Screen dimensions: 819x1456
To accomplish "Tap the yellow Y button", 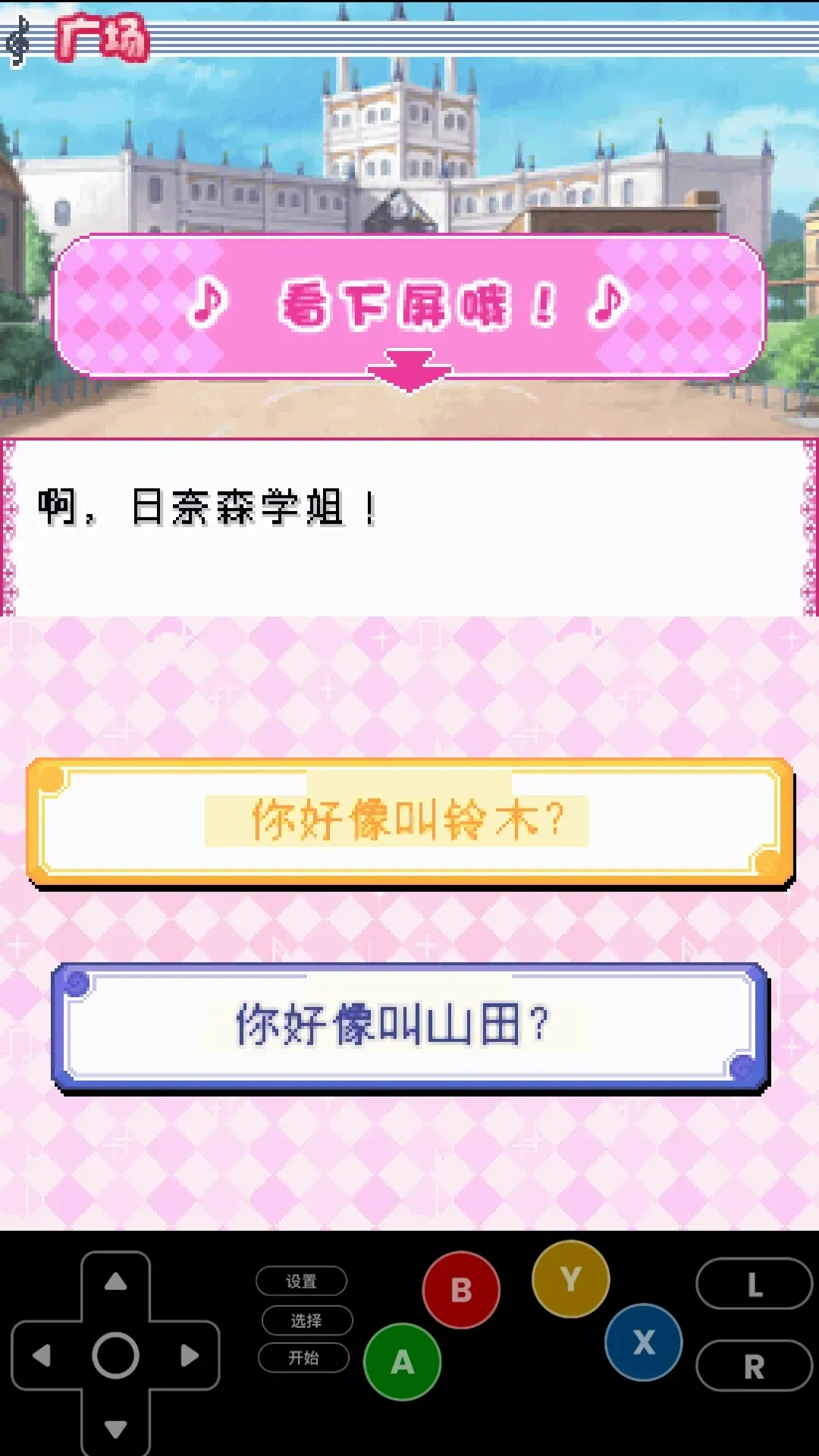I will pyautogui.click(x=570, y=1279).
